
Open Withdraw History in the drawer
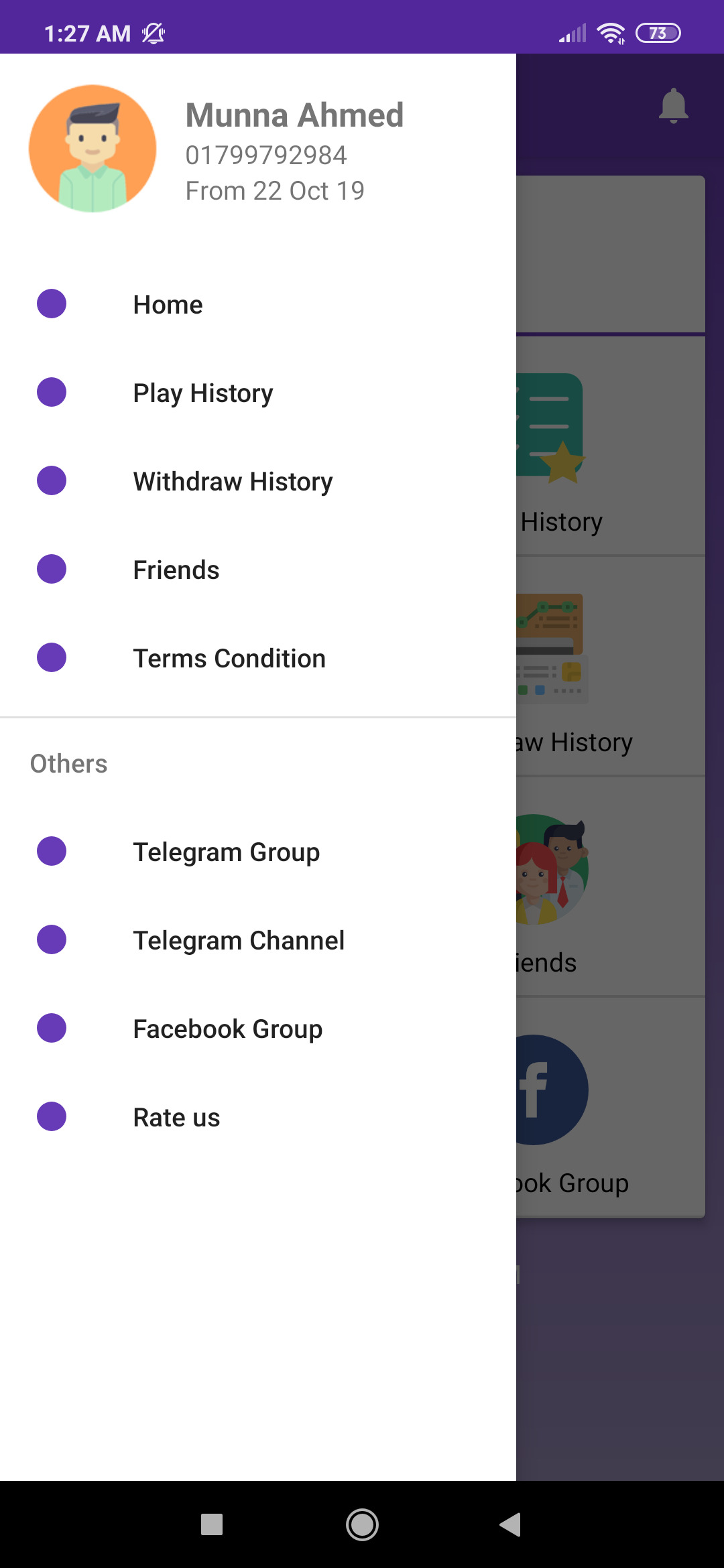[x=233, y=482]
